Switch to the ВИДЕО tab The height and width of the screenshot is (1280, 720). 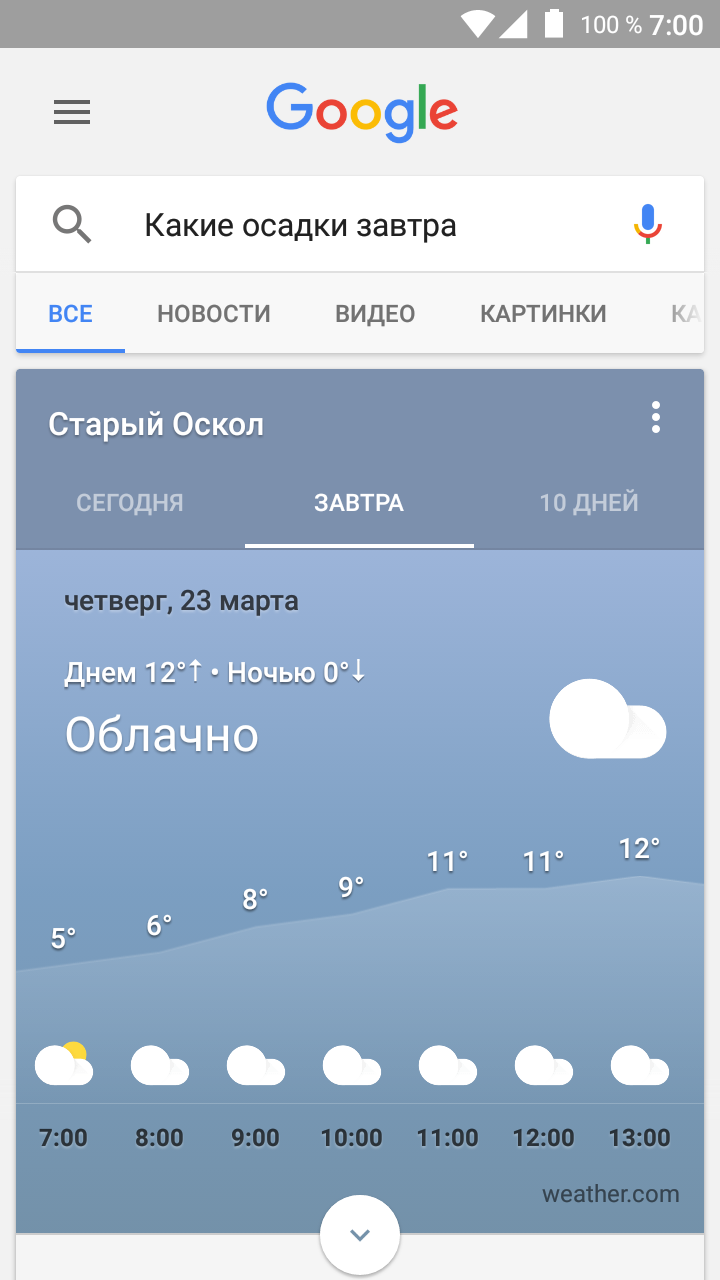pyautogui.click(x=375, y=314)
